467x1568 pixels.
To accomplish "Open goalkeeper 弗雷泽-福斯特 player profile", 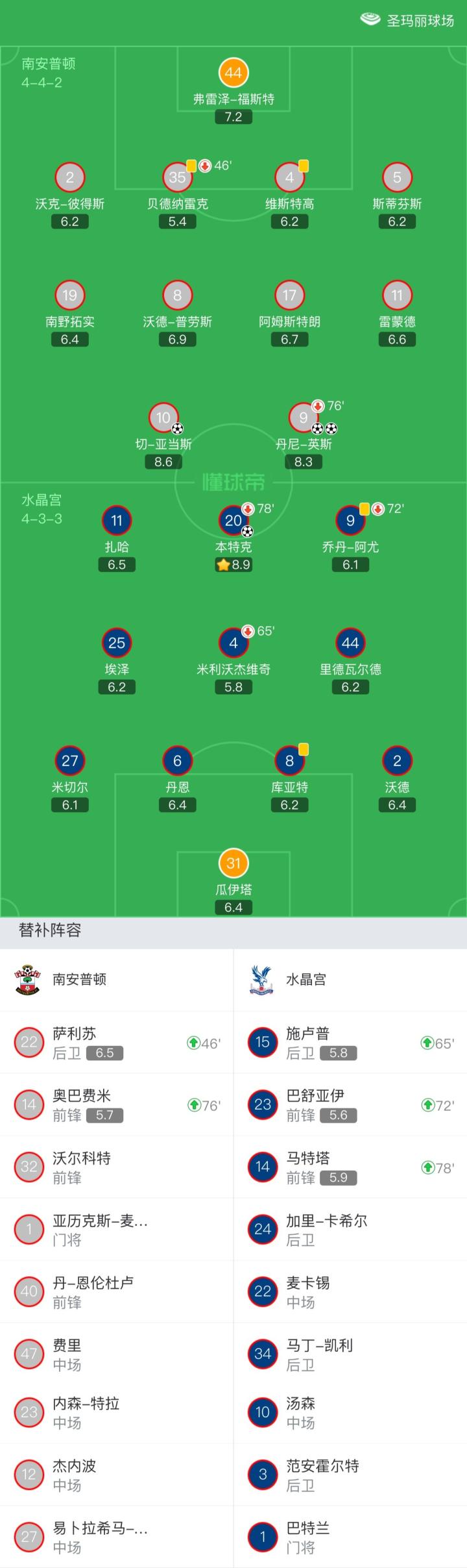I will click(x=233, y=73).
